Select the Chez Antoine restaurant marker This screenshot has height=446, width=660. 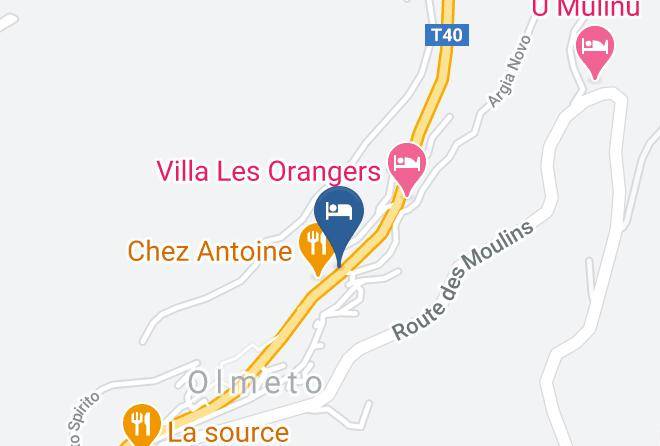pos(315,245)
